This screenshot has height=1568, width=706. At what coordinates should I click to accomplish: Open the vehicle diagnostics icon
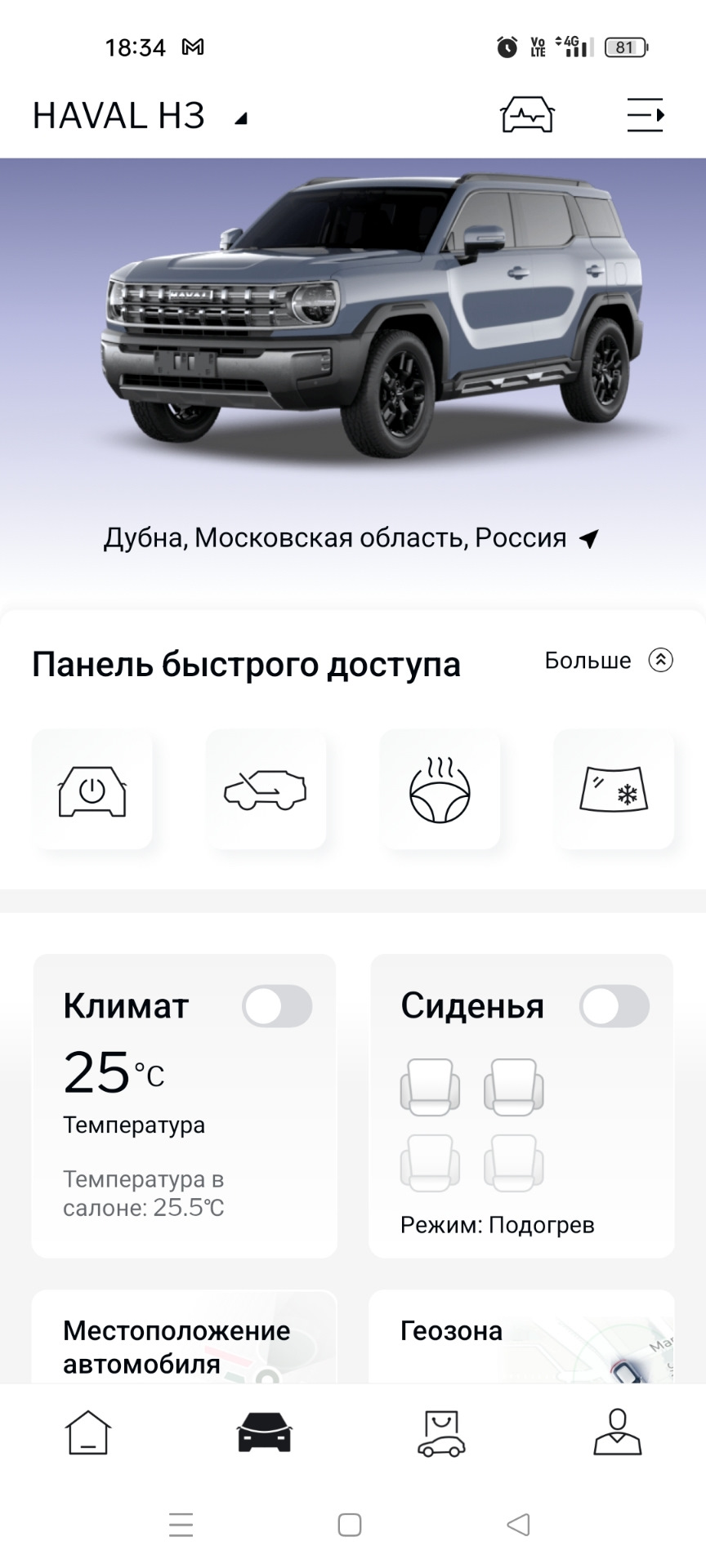[527, 115]
